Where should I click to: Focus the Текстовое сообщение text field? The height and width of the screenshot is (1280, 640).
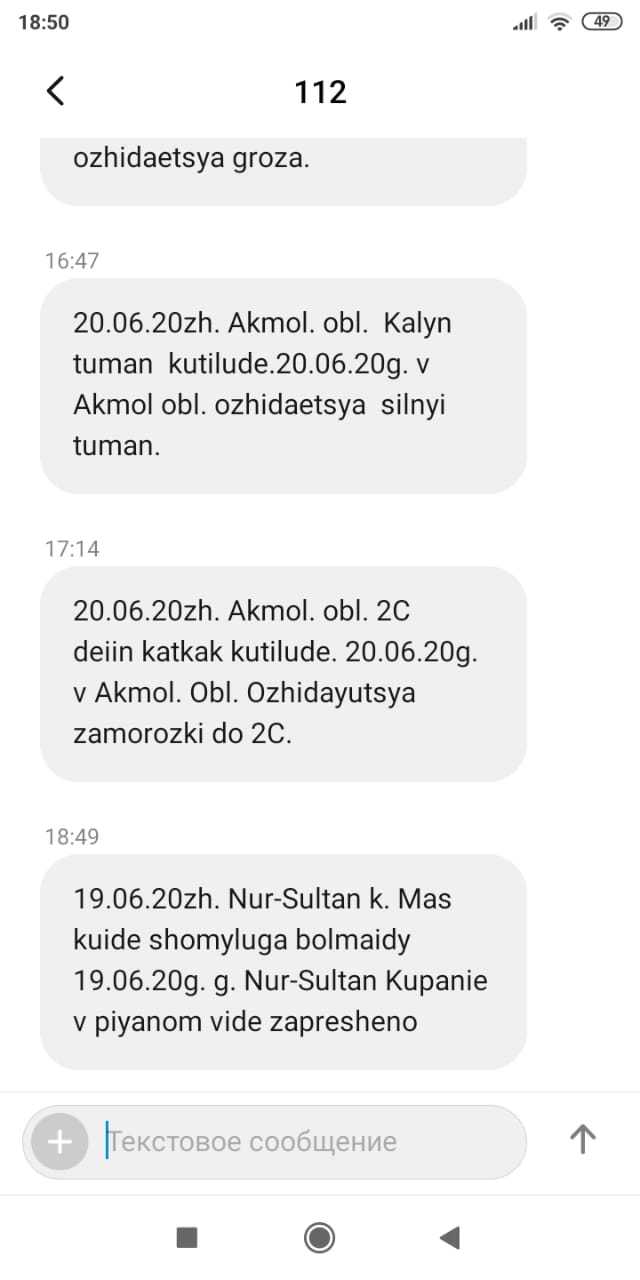tap(300, 1141)
